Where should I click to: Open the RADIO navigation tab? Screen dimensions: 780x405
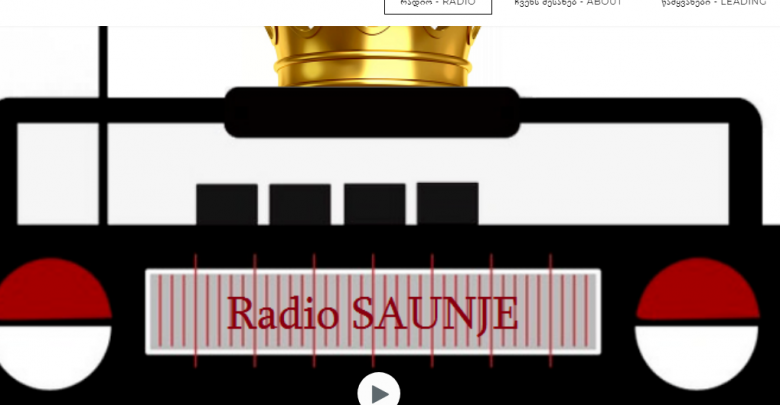(x=438, y=4)
